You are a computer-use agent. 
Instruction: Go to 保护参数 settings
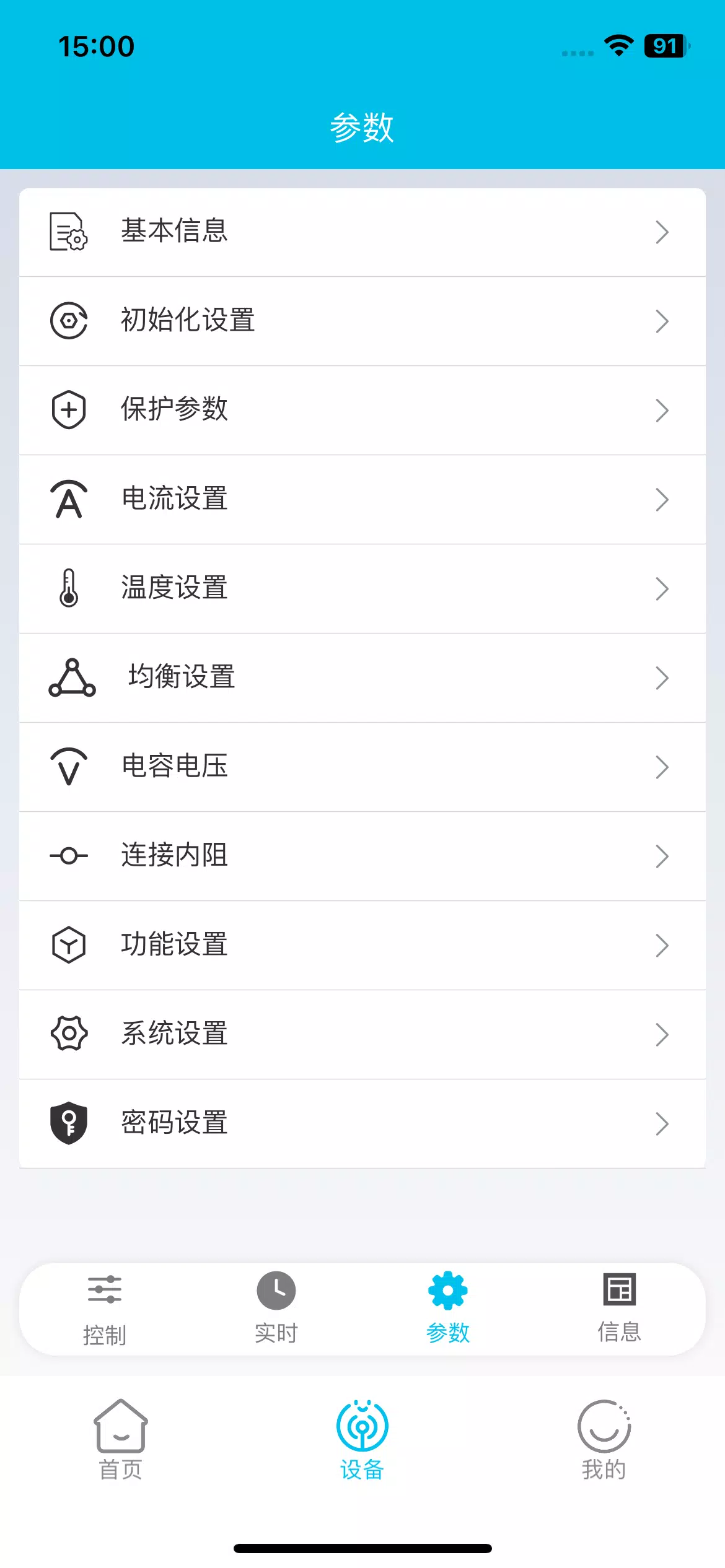tap(362, 411)
